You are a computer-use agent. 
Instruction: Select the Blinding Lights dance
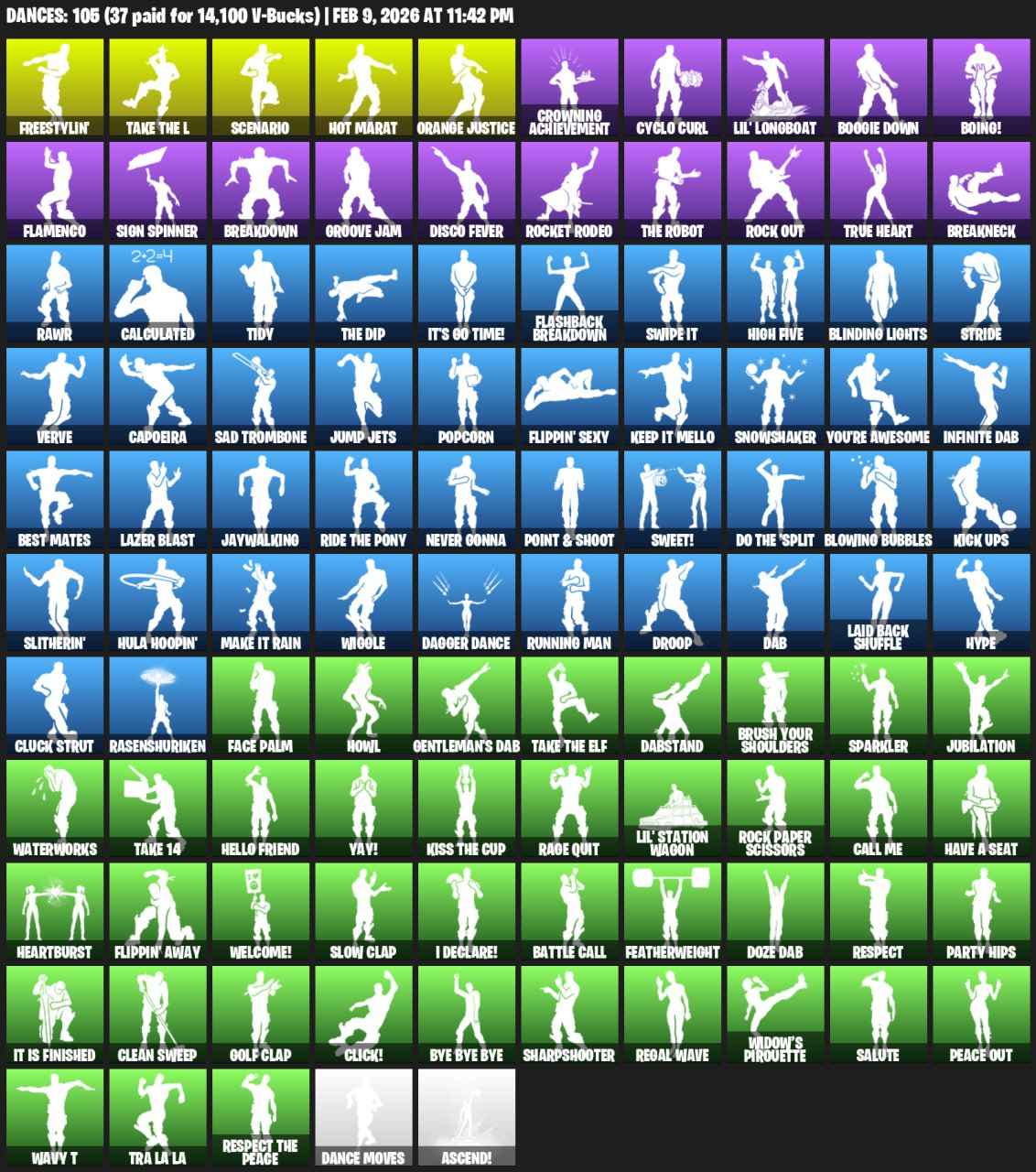pyautogui.click(x=877, y=293)
